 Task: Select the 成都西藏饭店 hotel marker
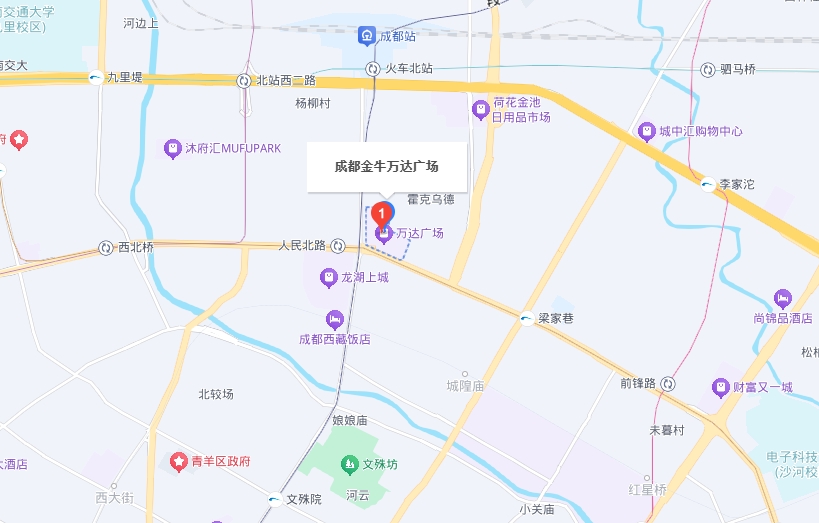point(334,319)
